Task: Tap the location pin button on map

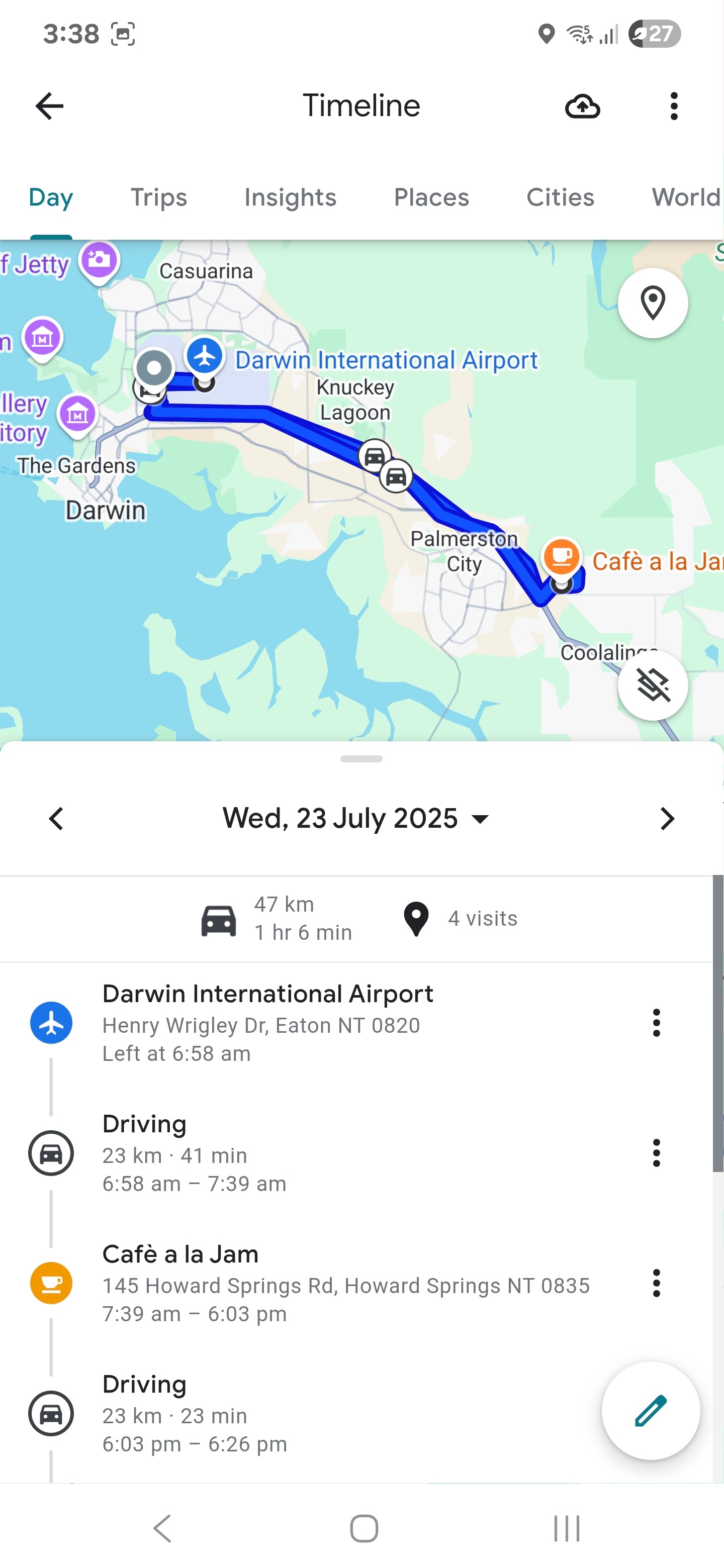Action: [x=653, y=303]
